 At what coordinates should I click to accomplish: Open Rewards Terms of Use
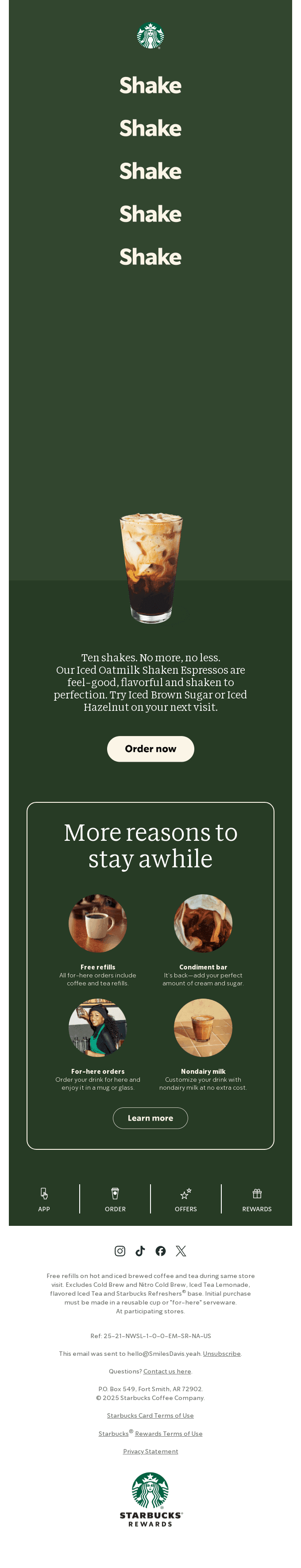click(x=169, y=1434)
